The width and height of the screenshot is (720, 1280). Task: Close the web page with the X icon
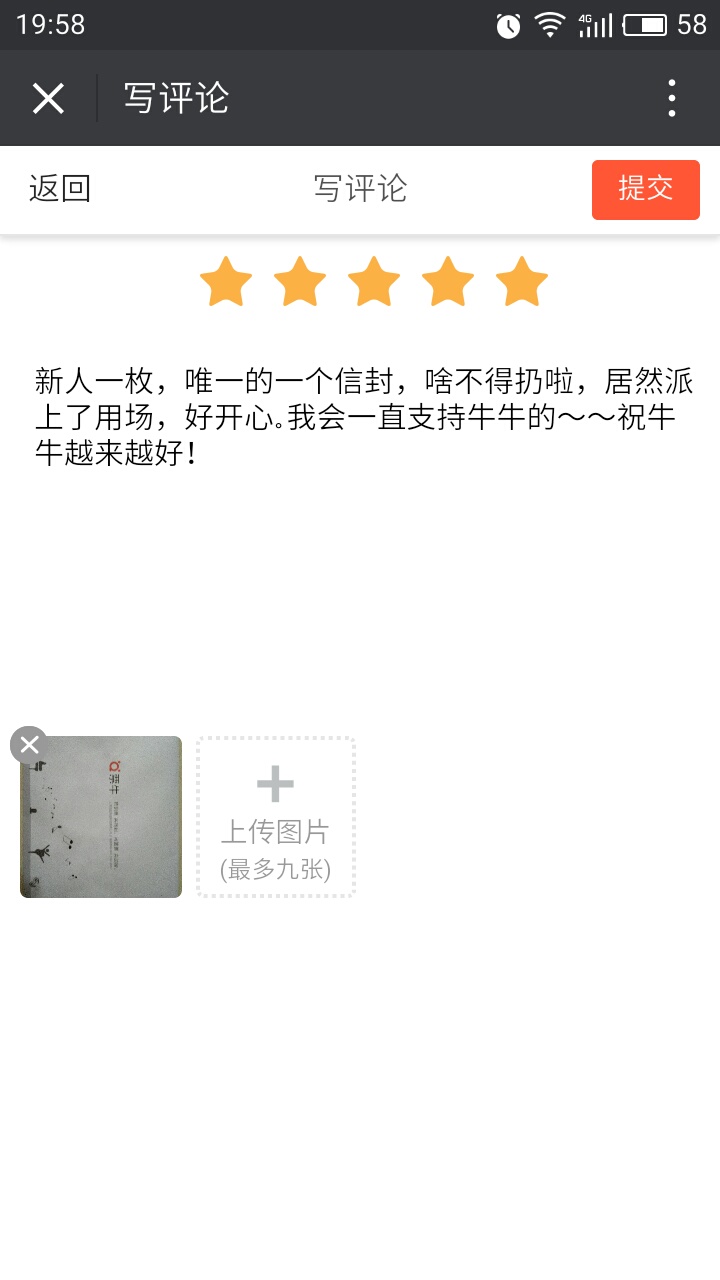click(x=48, y=98)
